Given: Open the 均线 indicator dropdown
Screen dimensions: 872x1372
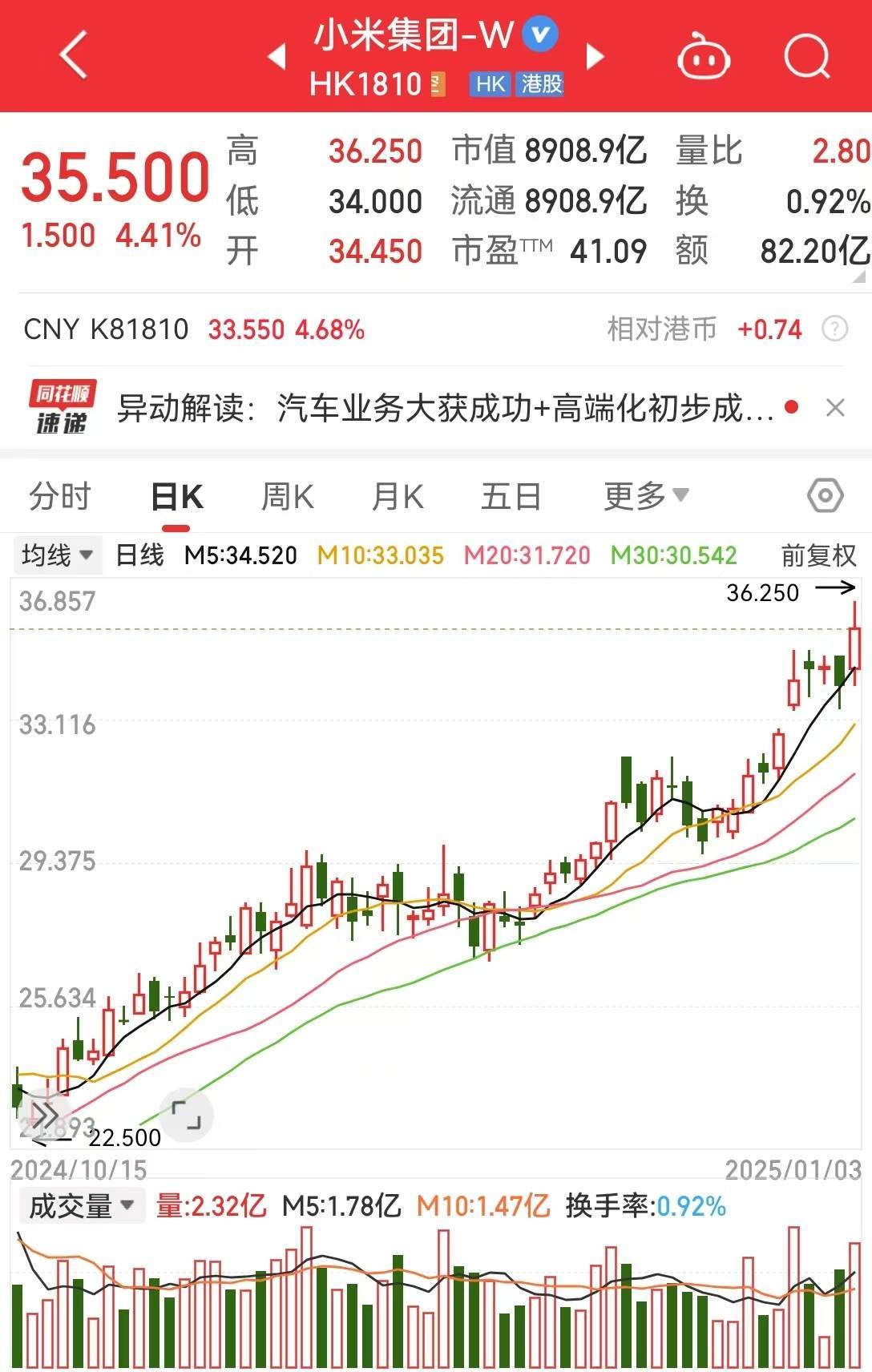Looking at the screenshot, I should 54,554.
